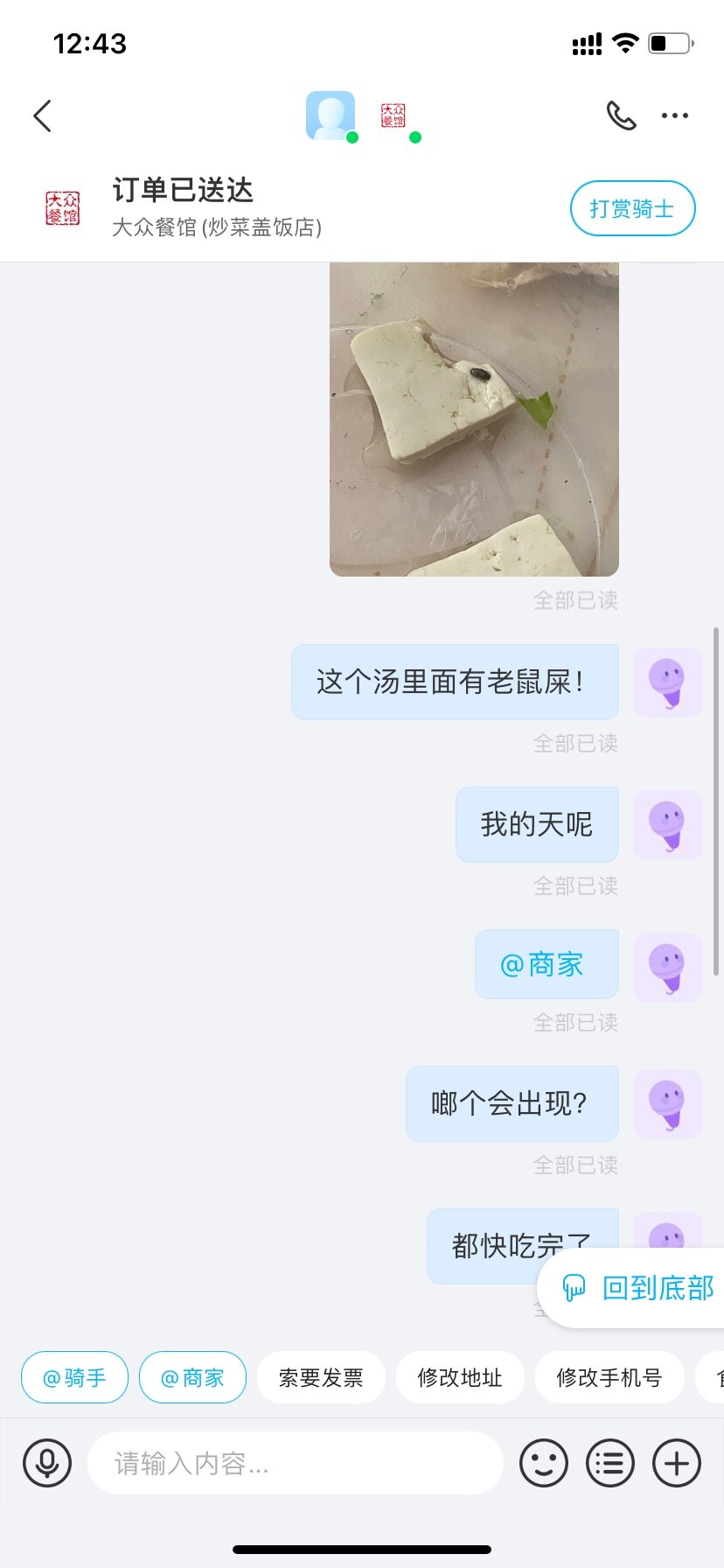Viewport: 724px width, 1568px height.
Task: Open the tofu soup photo in chat
Action: click(x=474, y=420)
